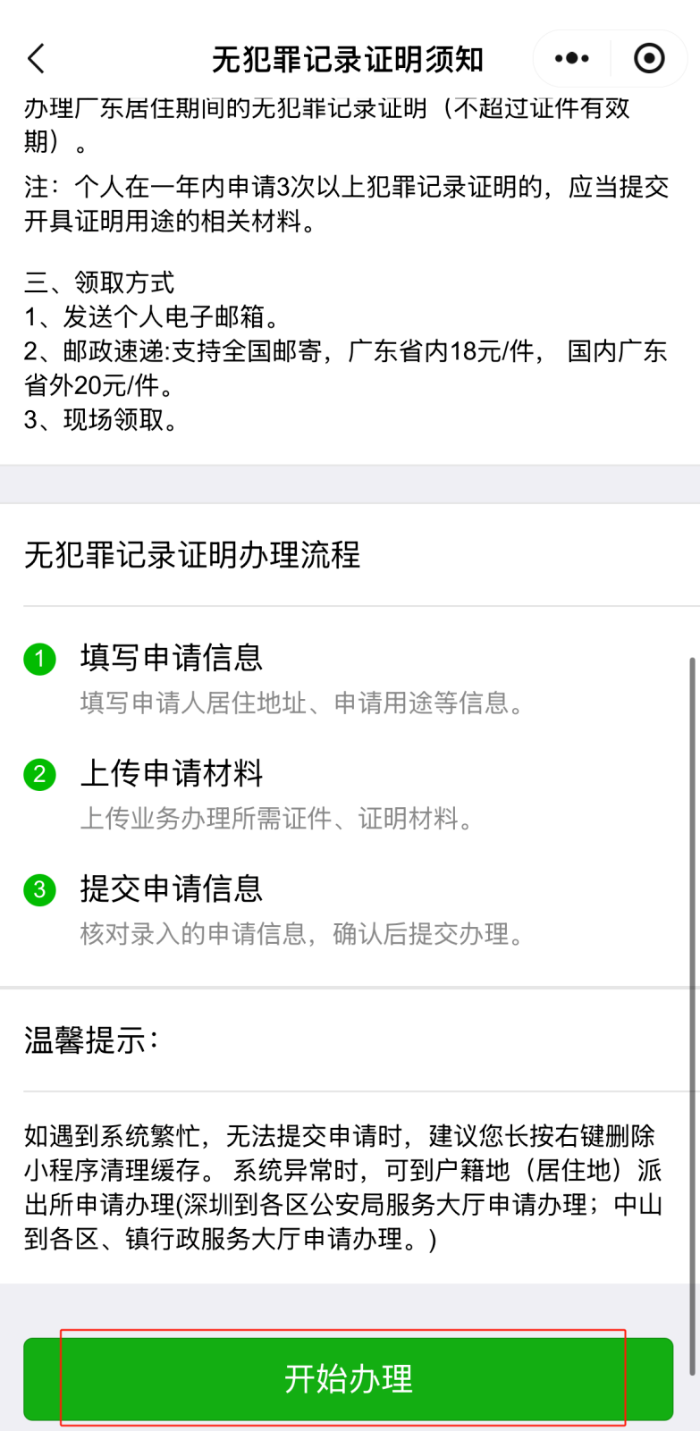The image size is (700, 1431).
Task: Close the mini program via circle icon
Action: tap(649, 59)
